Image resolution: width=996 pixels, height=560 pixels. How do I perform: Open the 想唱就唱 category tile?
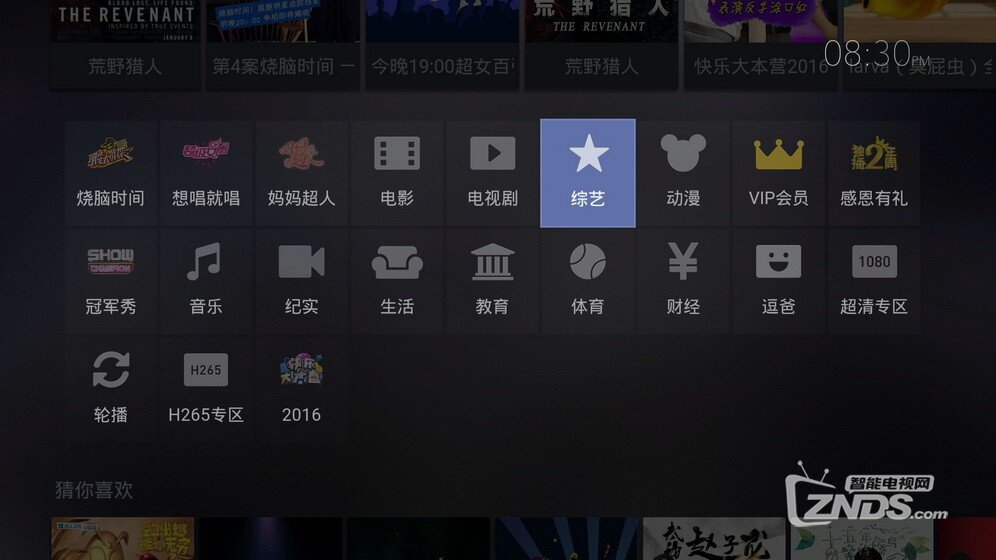[206, 174]
